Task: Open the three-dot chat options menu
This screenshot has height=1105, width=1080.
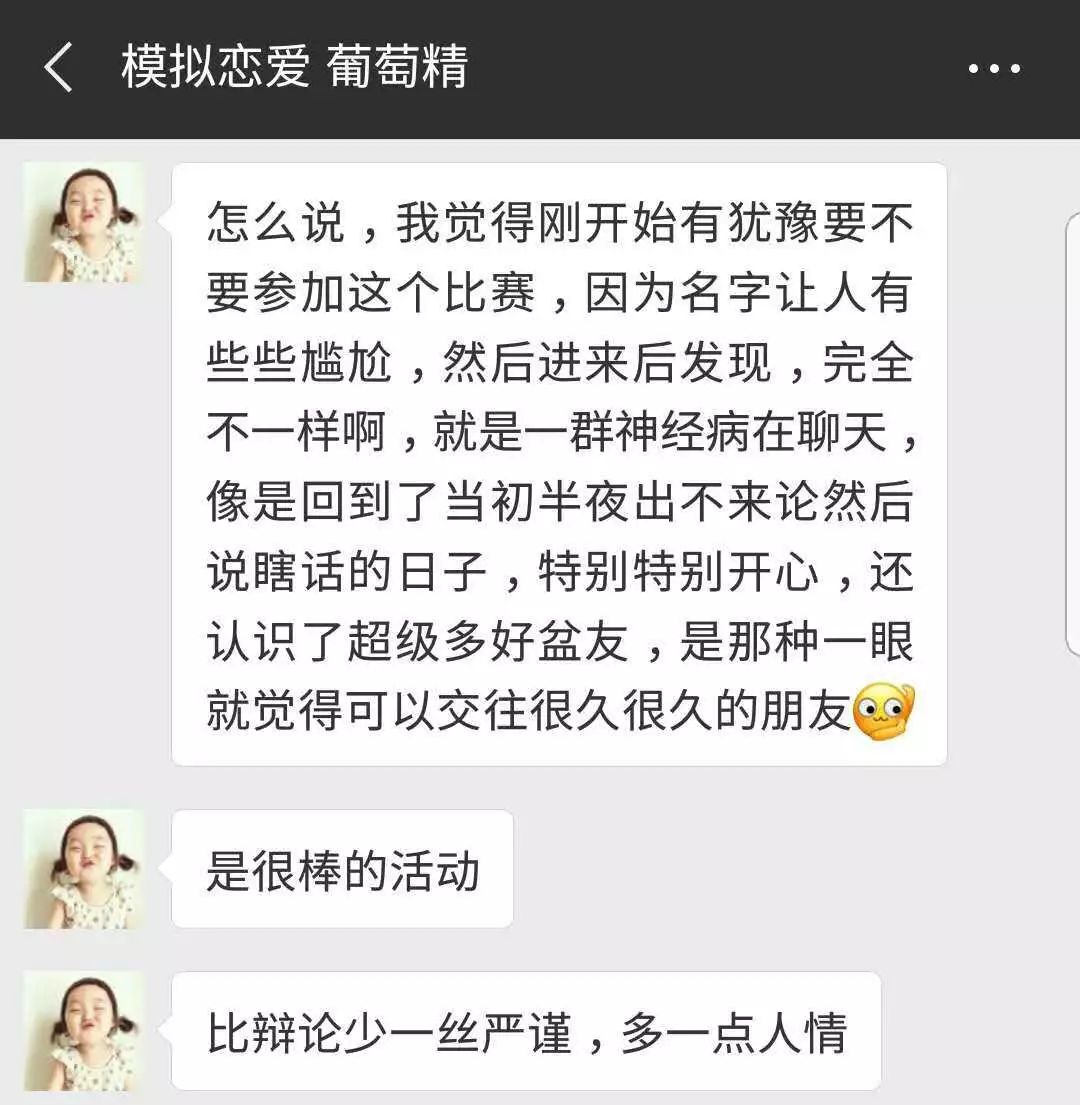Action: (x=994, y=69)
